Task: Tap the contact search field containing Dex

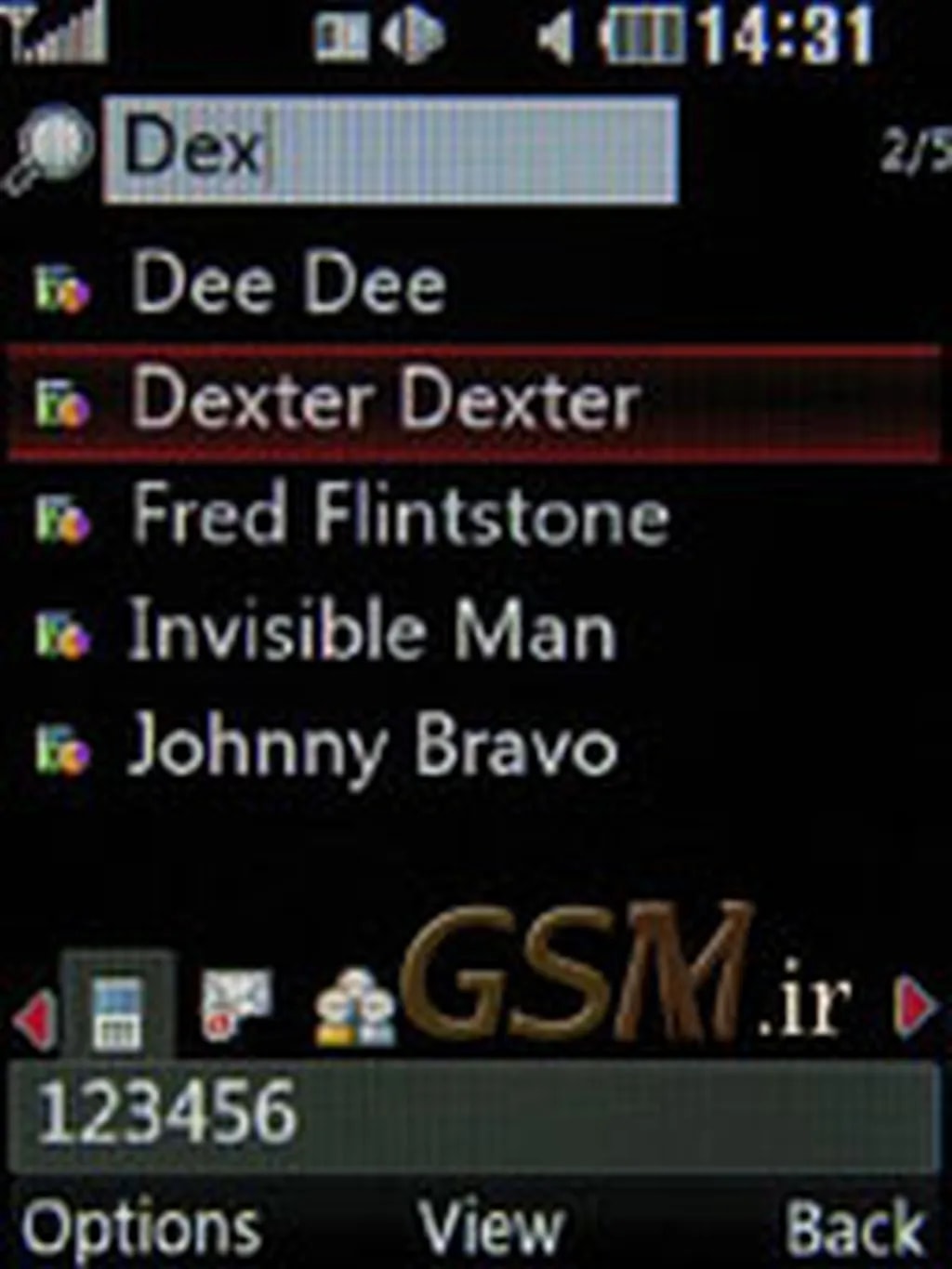Action: (390, 150)
